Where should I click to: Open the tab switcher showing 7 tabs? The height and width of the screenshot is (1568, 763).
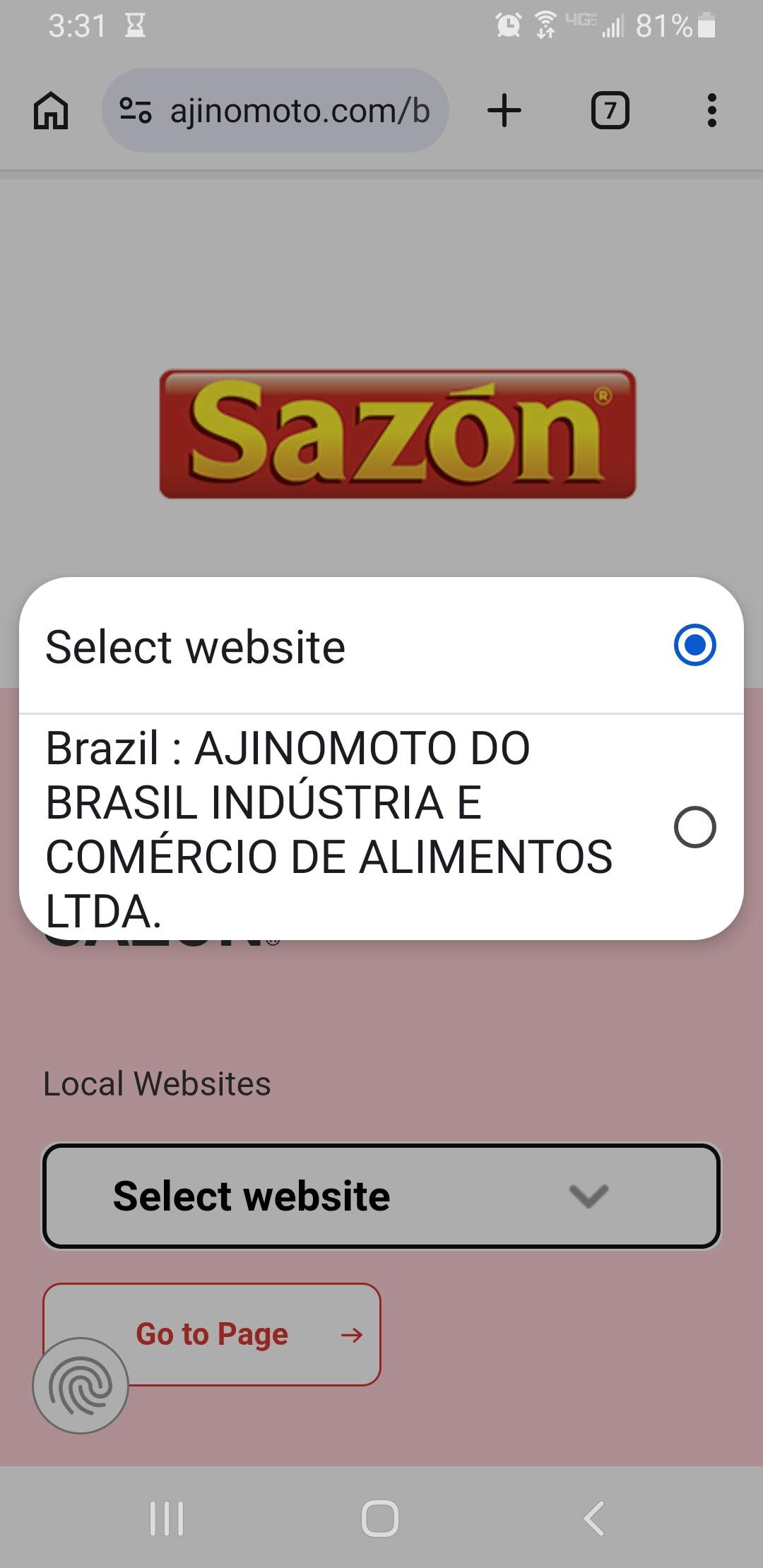tap(610, 111)
